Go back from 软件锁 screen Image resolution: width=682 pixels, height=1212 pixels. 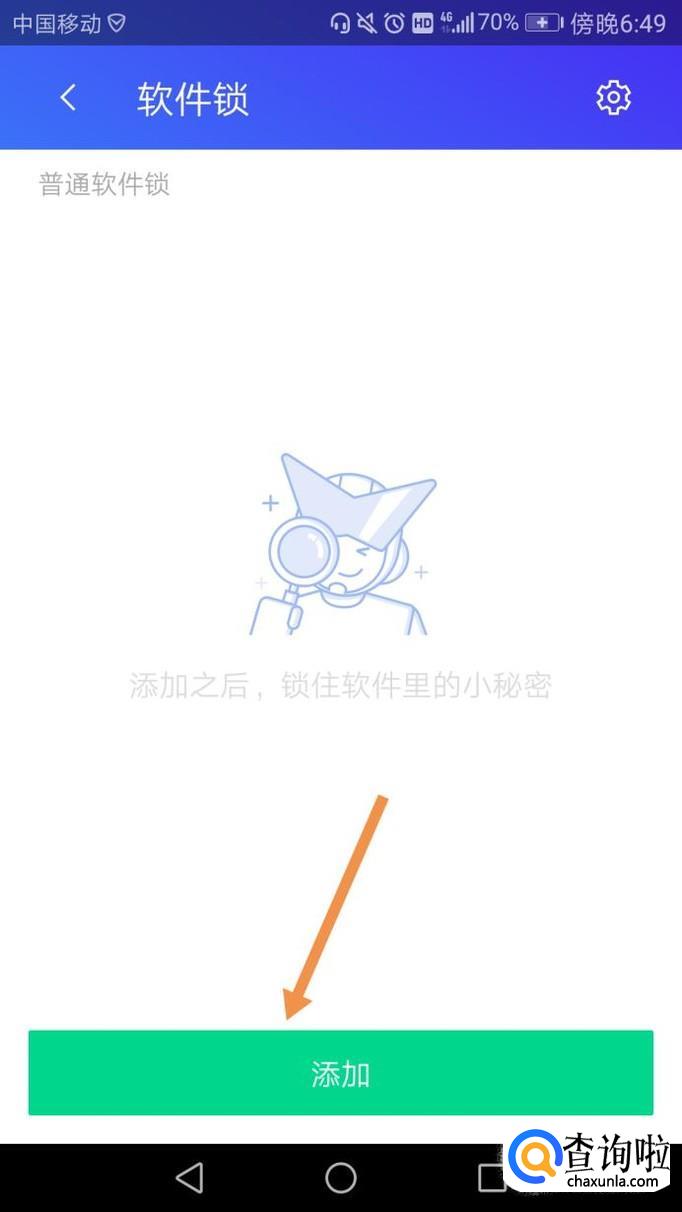coord(68,98)
